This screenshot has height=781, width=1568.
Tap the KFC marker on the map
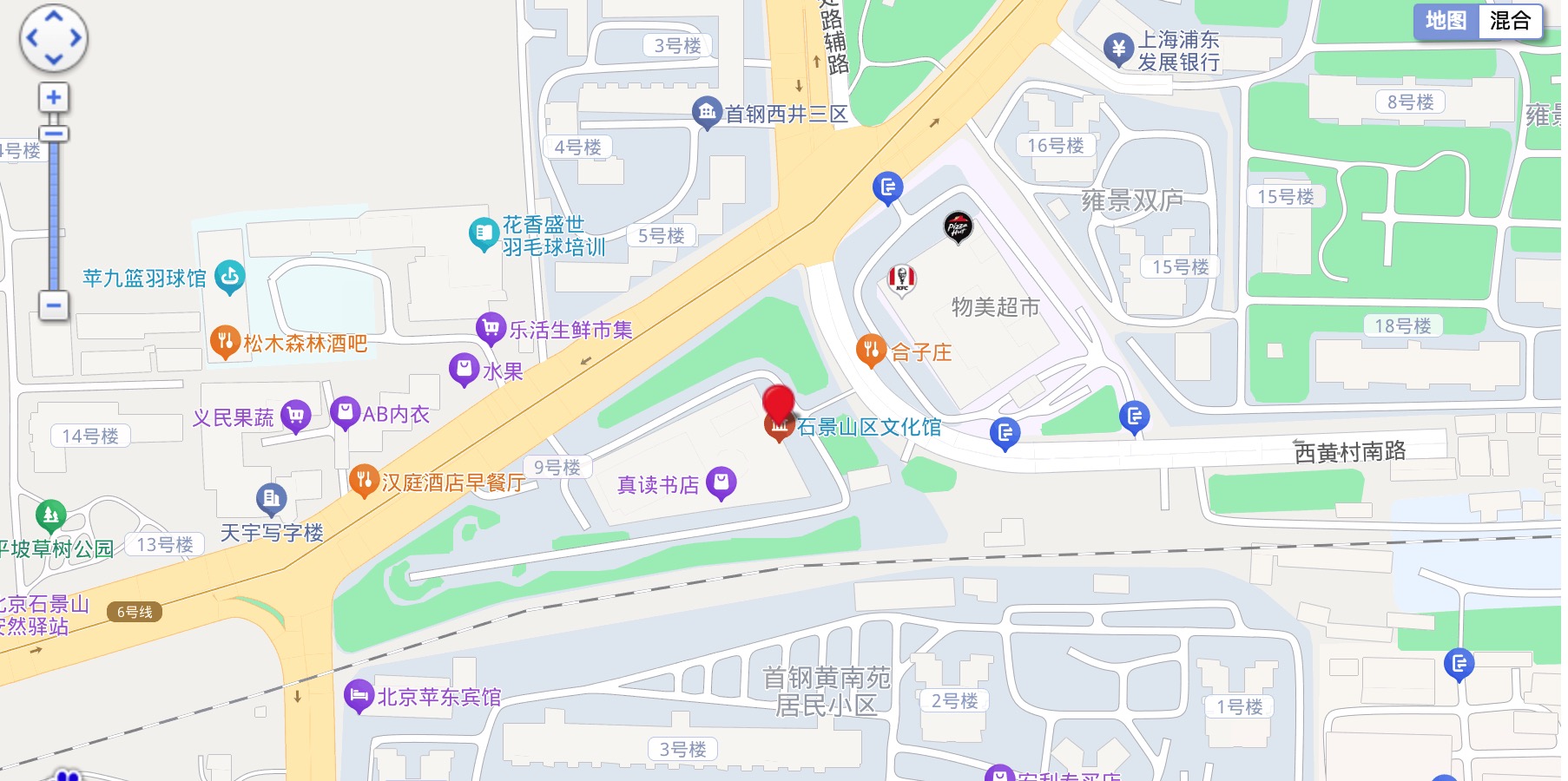(x=902, y=279)
